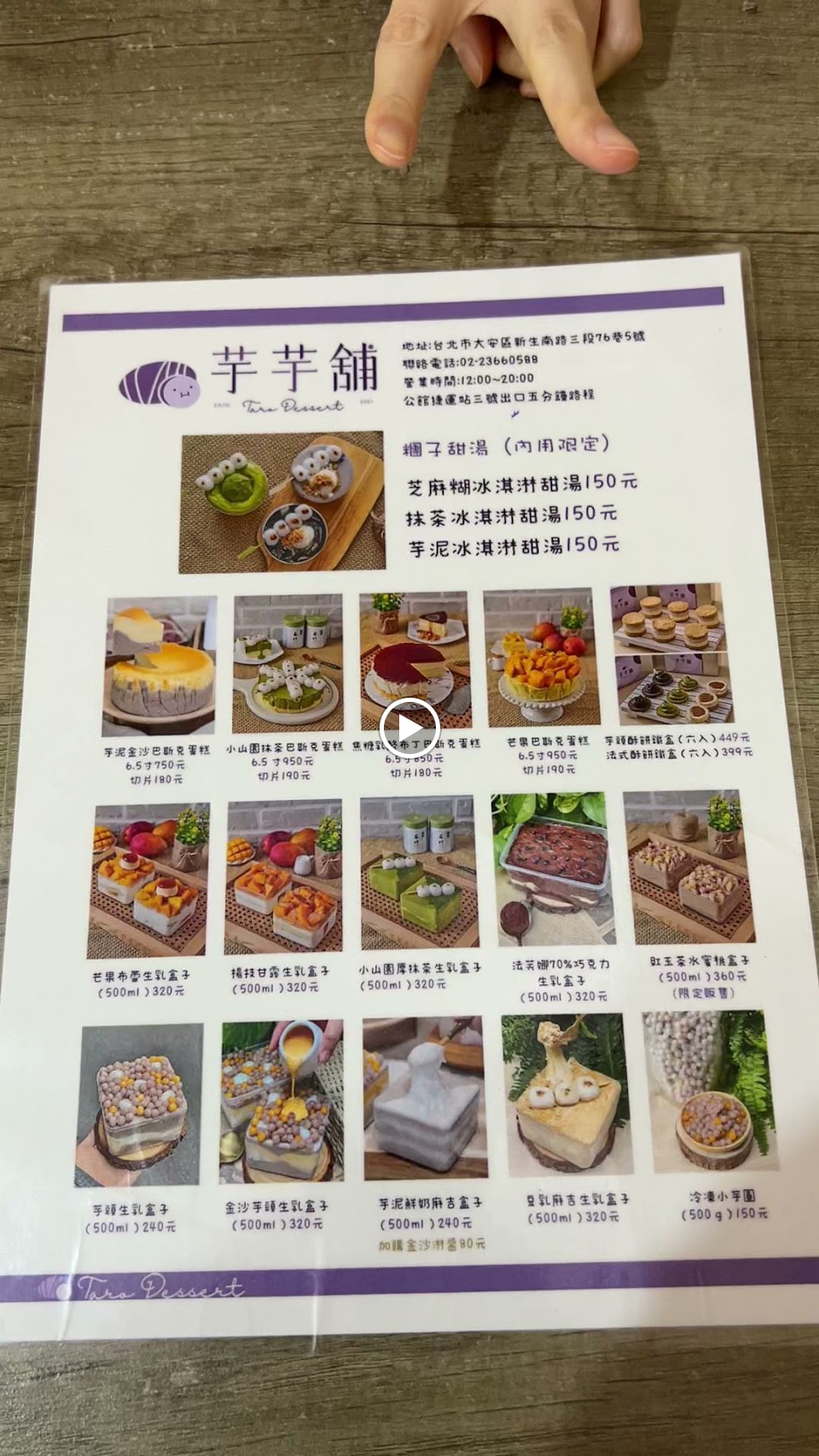Play the dessert menu video
The image size is (819, 1456).
pyautogui.click(x=409, y=728)
